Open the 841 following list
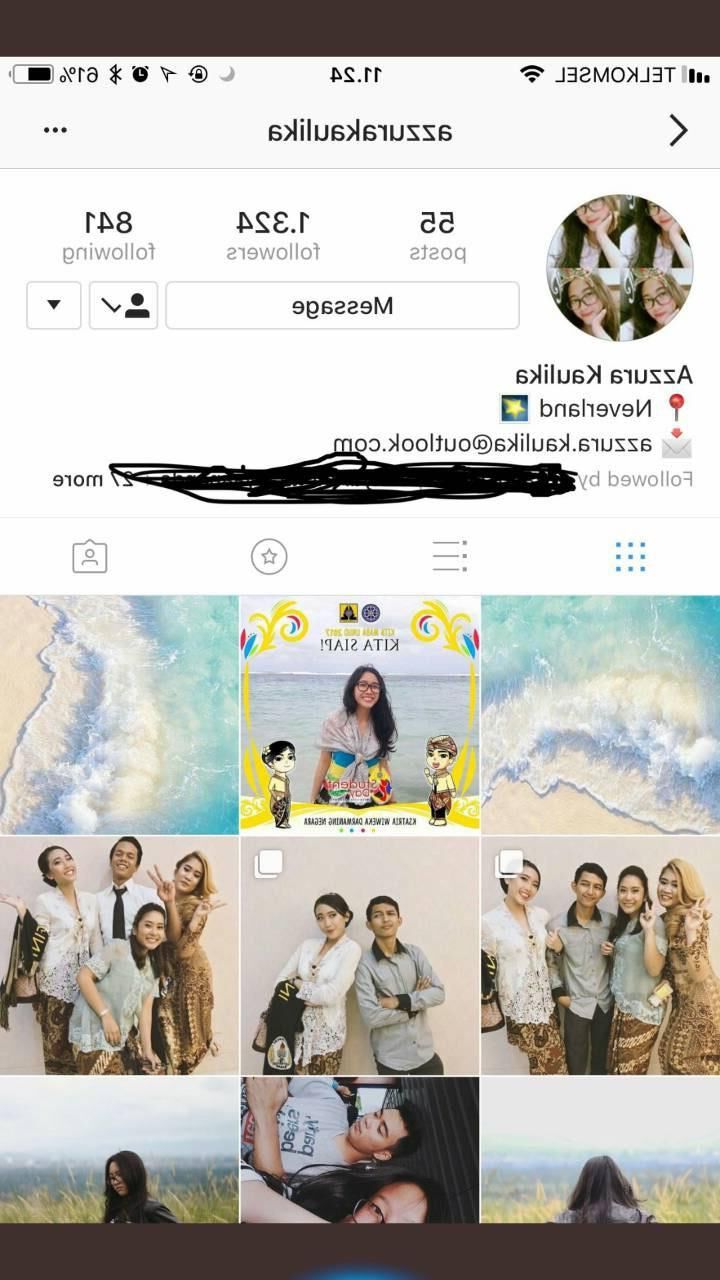Screen dimensions: 720x1280 click(x=108, y=234)
